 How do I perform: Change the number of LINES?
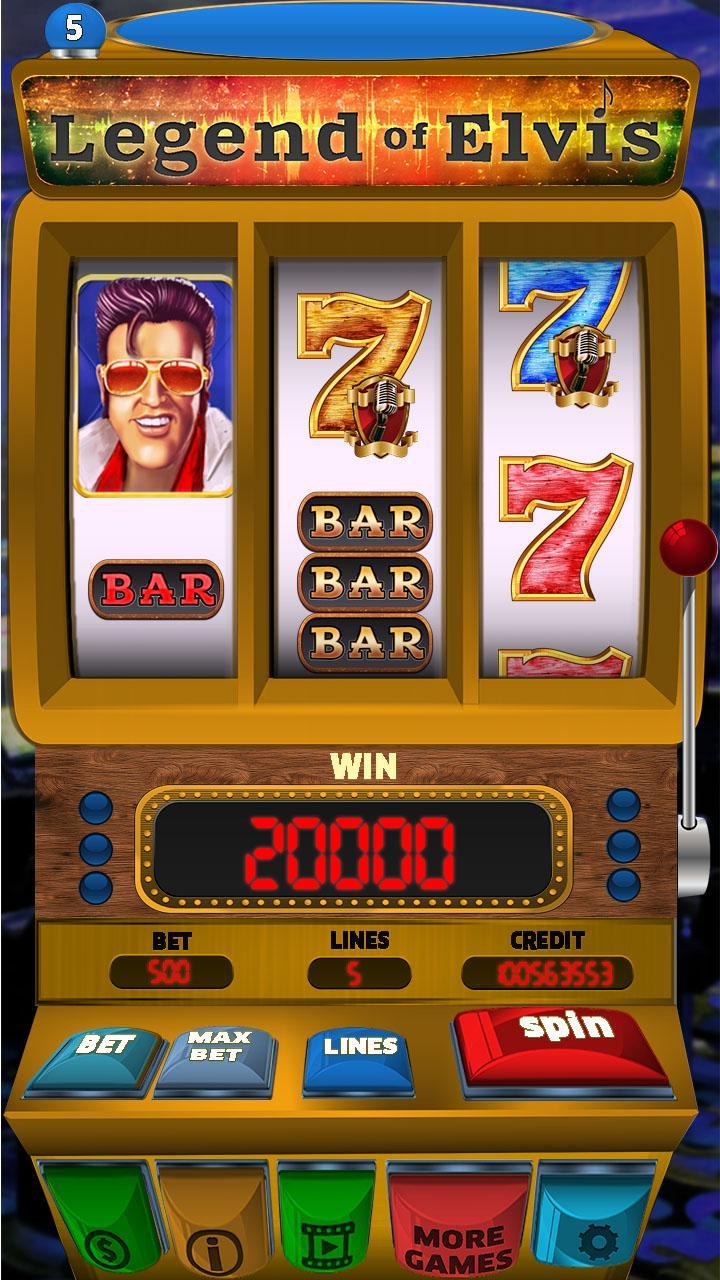tap(358, 1057)
